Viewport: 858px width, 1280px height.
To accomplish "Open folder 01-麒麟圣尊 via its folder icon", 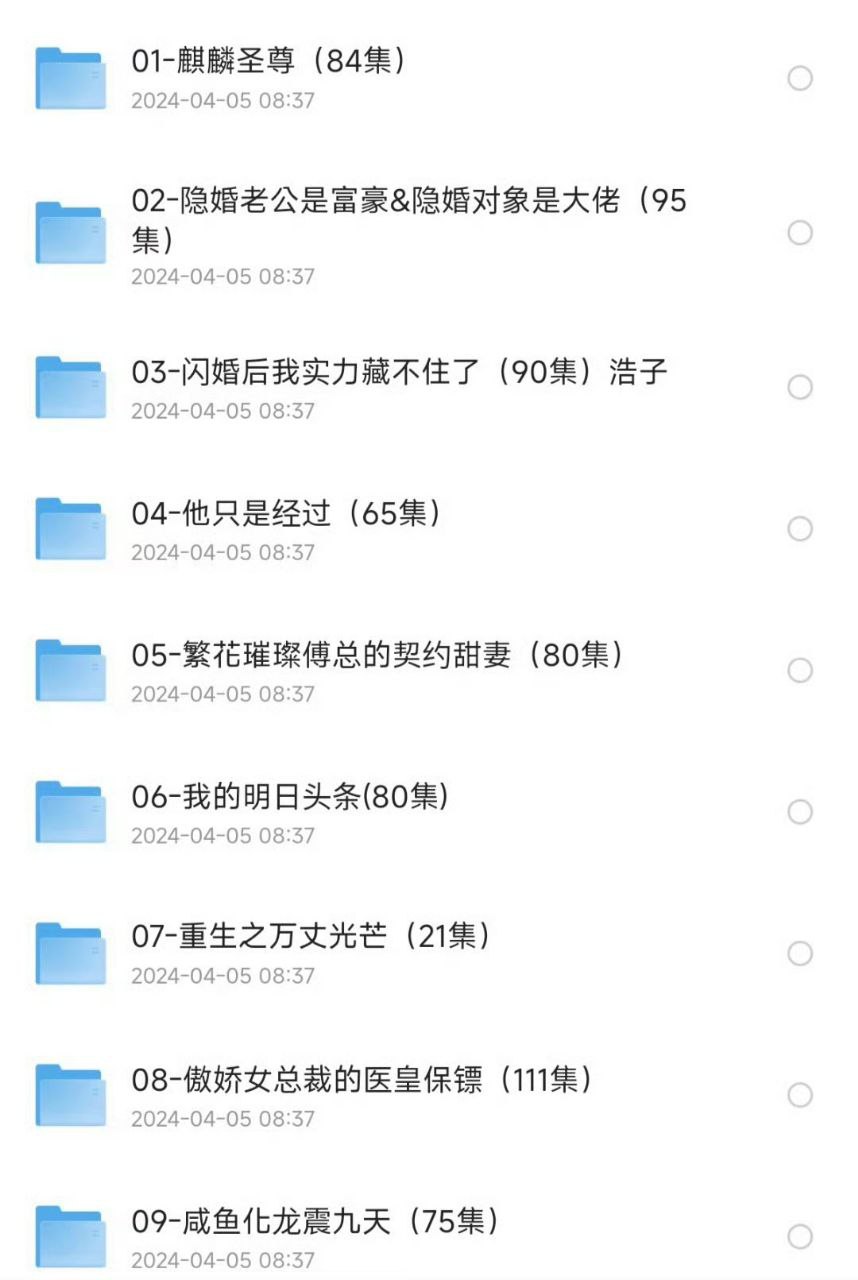I will [69, 78].
